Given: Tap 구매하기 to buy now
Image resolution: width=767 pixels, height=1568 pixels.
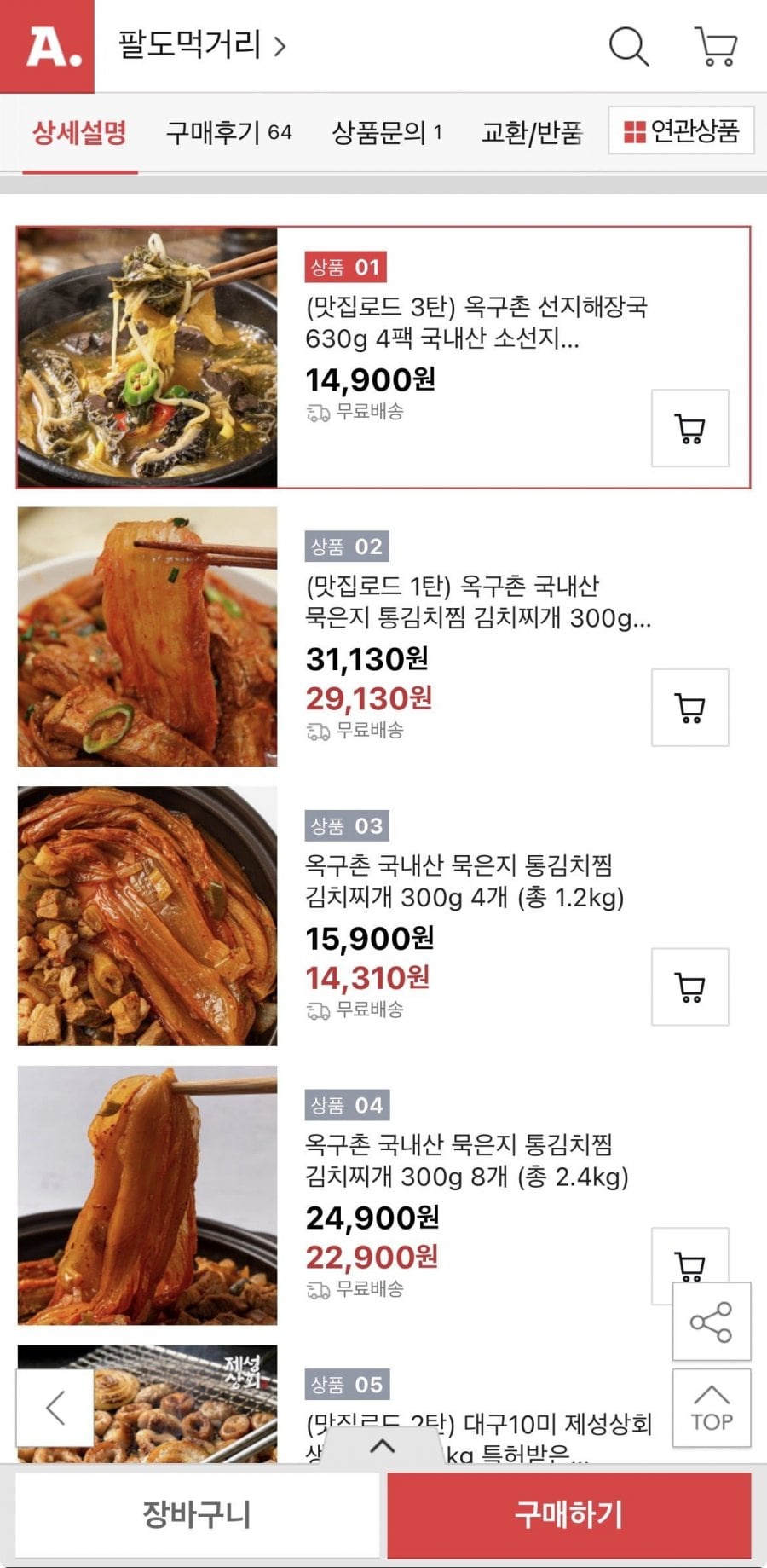Looking at the screenshot, I should (568, 1515).
